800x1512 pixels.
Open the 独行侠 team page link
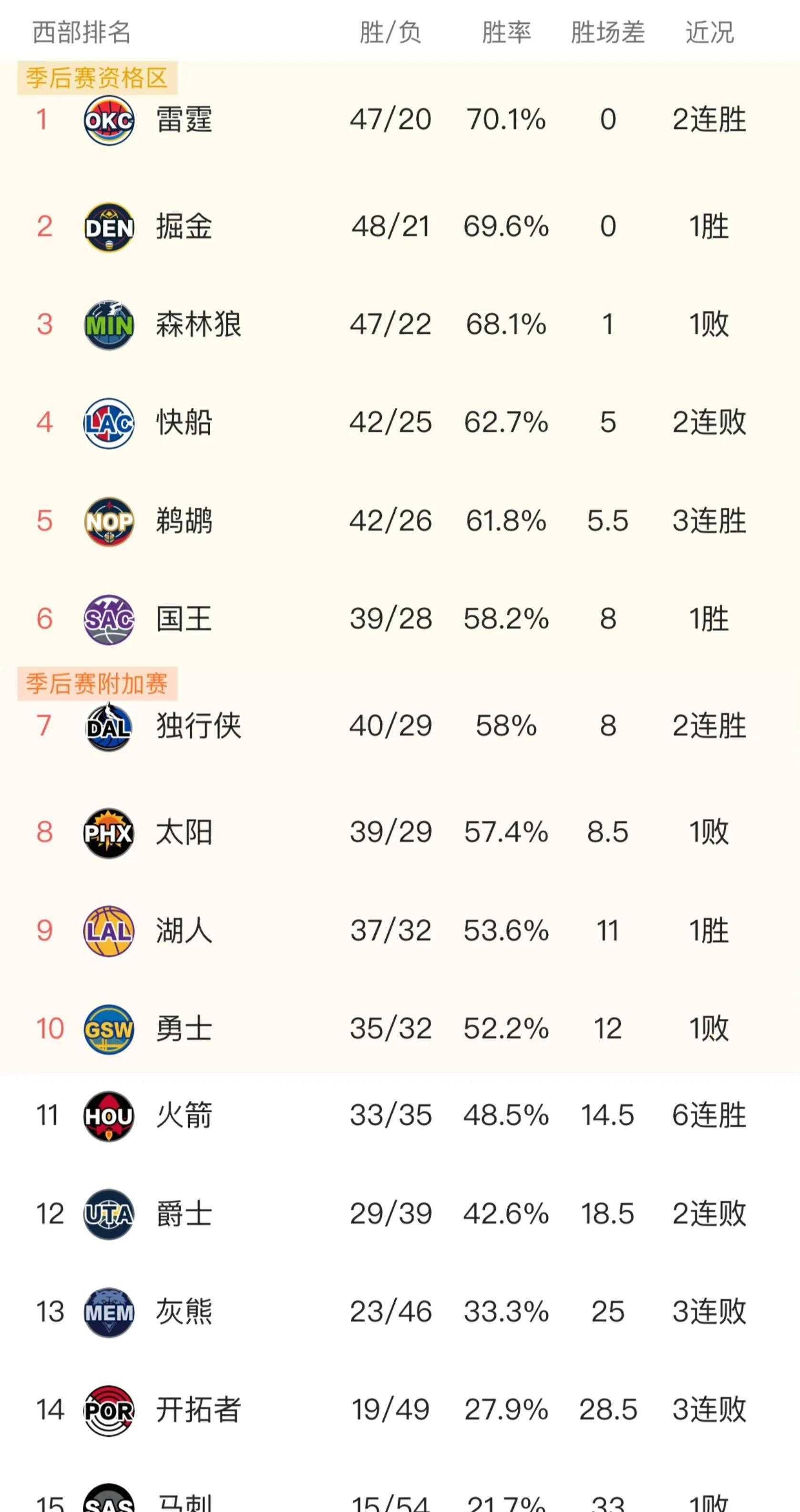pos(199,726)
